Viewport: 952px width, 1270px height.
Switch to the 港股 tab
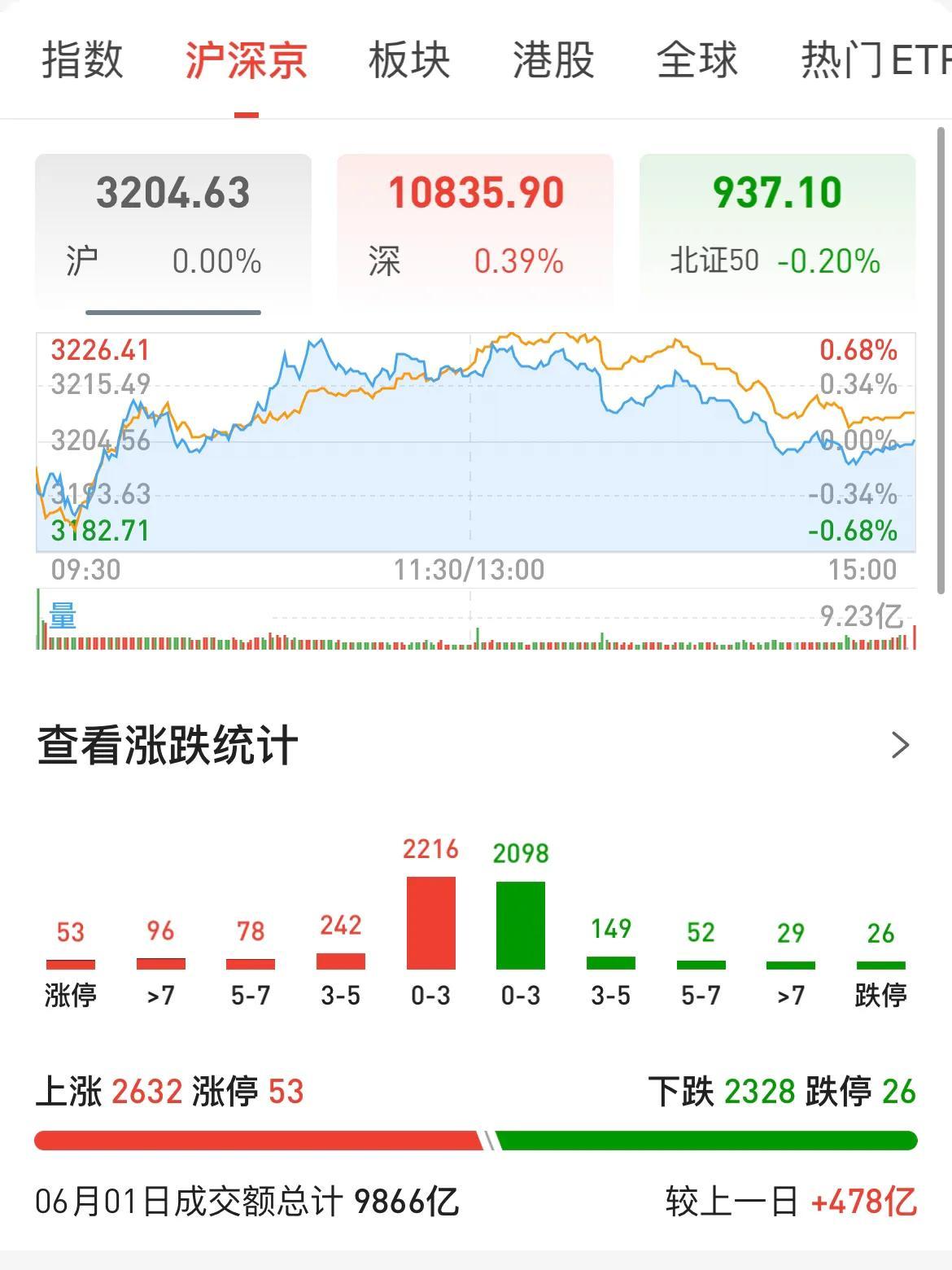tap(553, 60)
